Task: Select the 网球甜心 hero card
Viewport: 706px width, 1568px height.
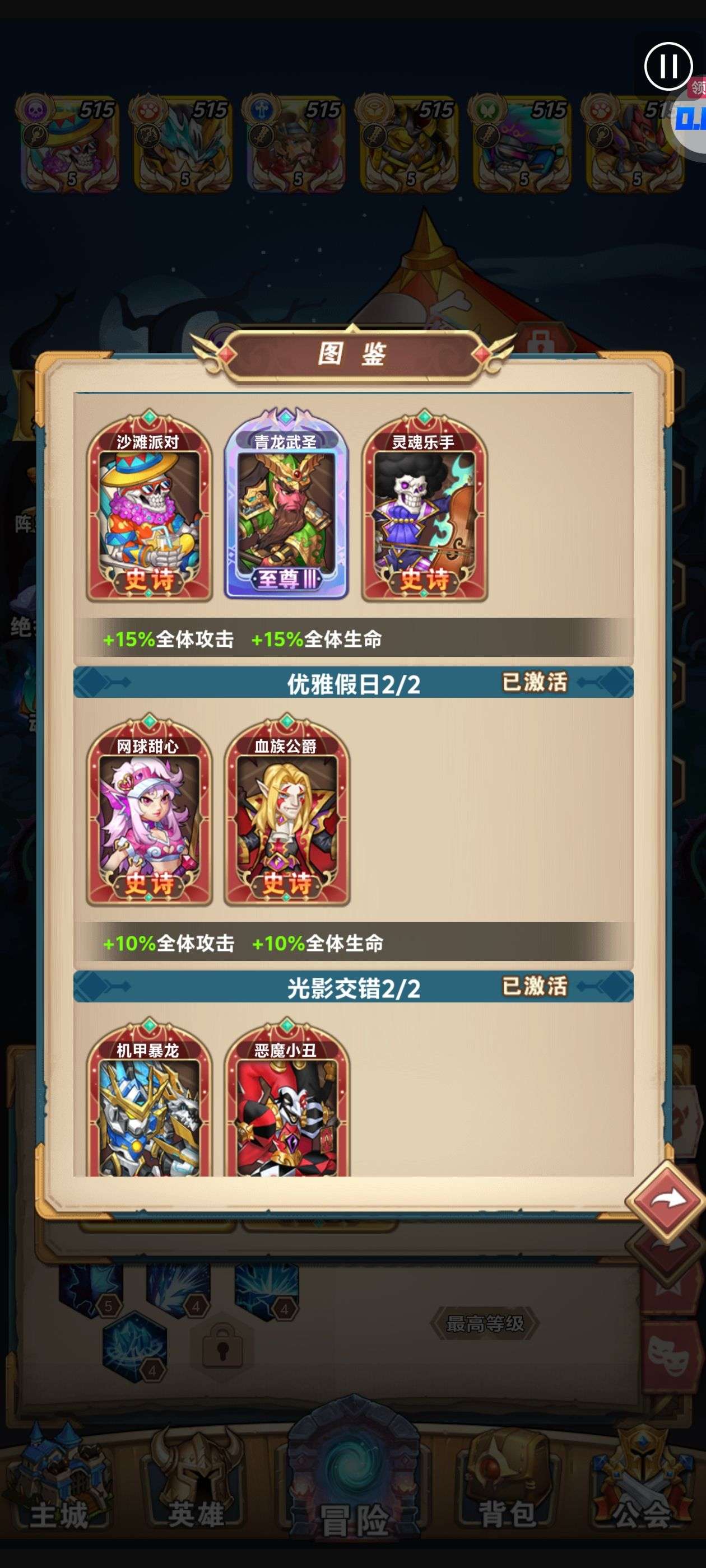Action: click(x=149, y=813)
